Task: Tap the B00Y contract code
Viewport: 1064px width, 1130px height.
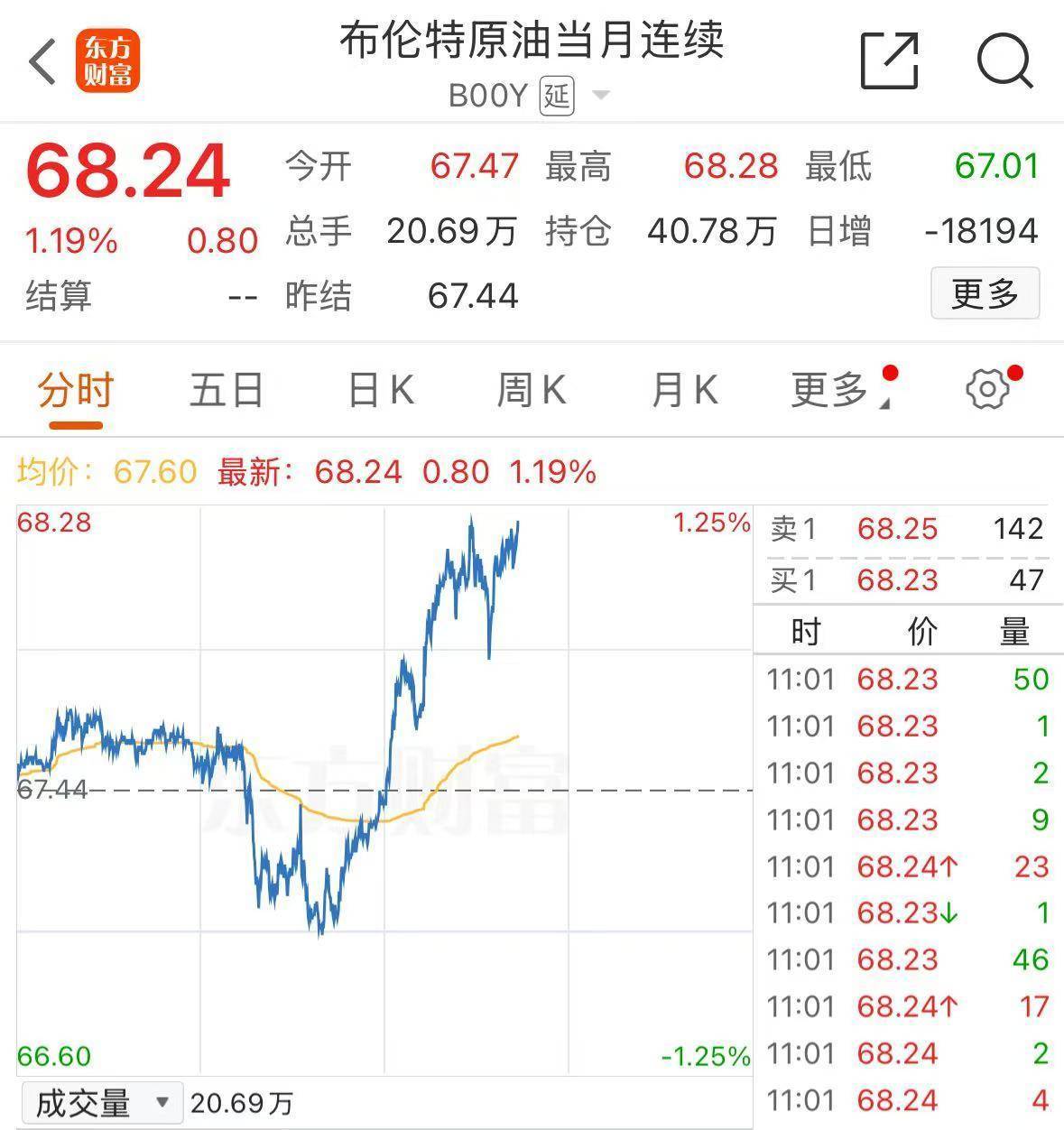Action: pos(487,96)
